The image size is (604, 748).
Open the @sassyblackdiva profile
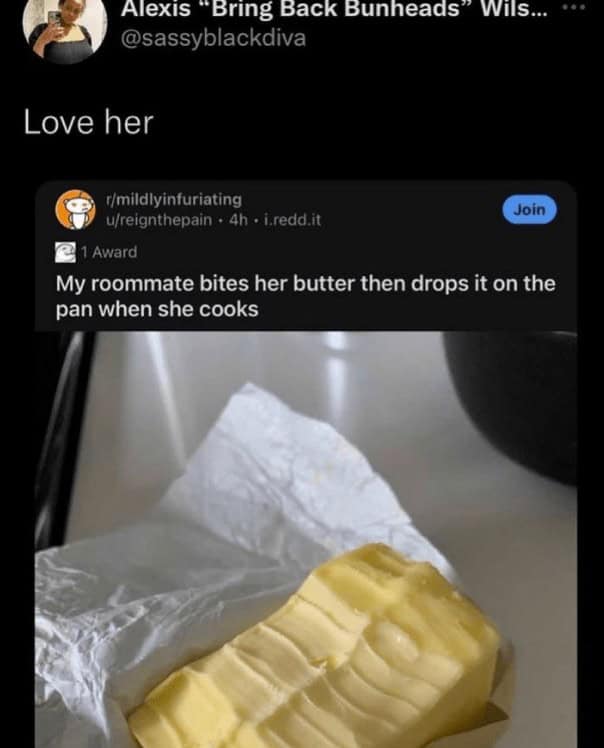(212, 38)
